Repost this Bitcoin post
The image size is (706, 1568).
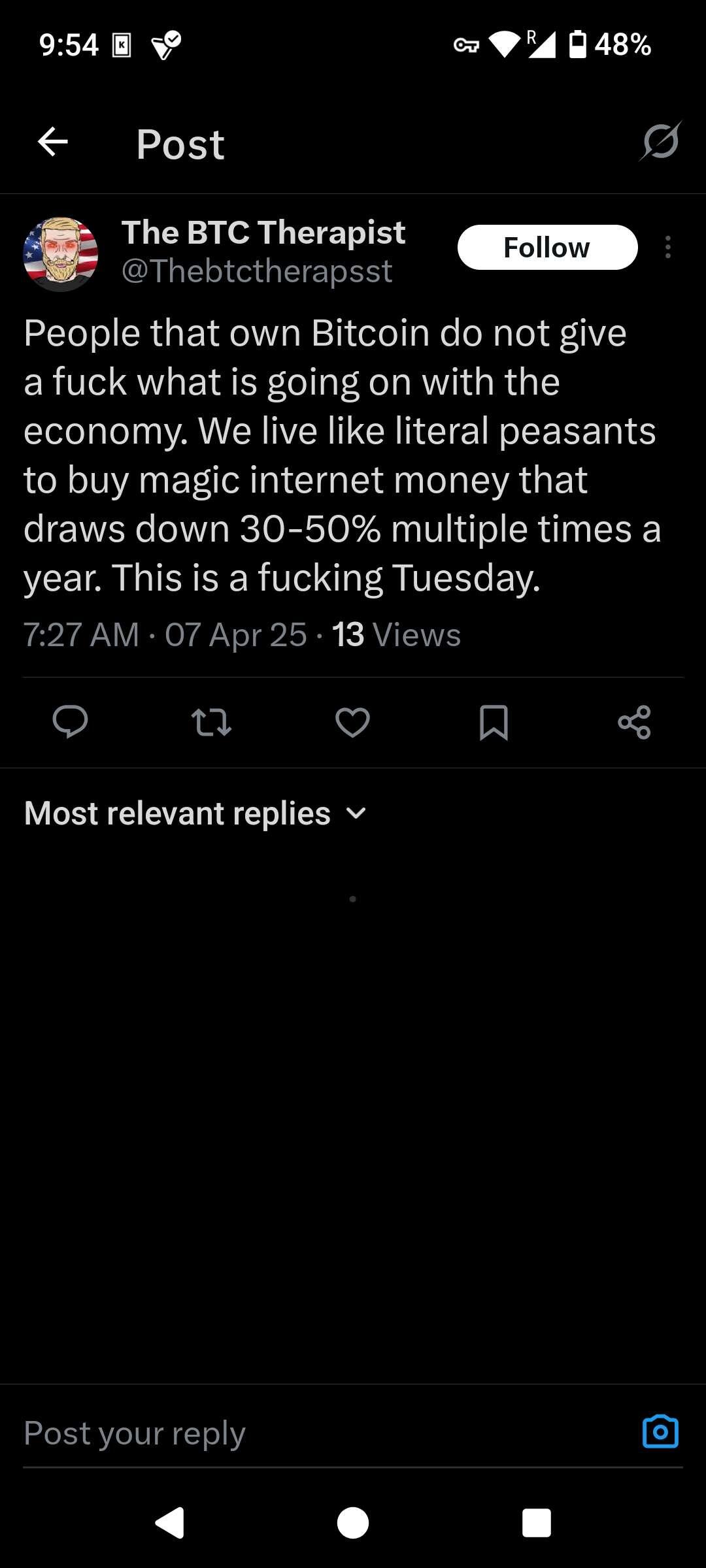click(211, 723)
